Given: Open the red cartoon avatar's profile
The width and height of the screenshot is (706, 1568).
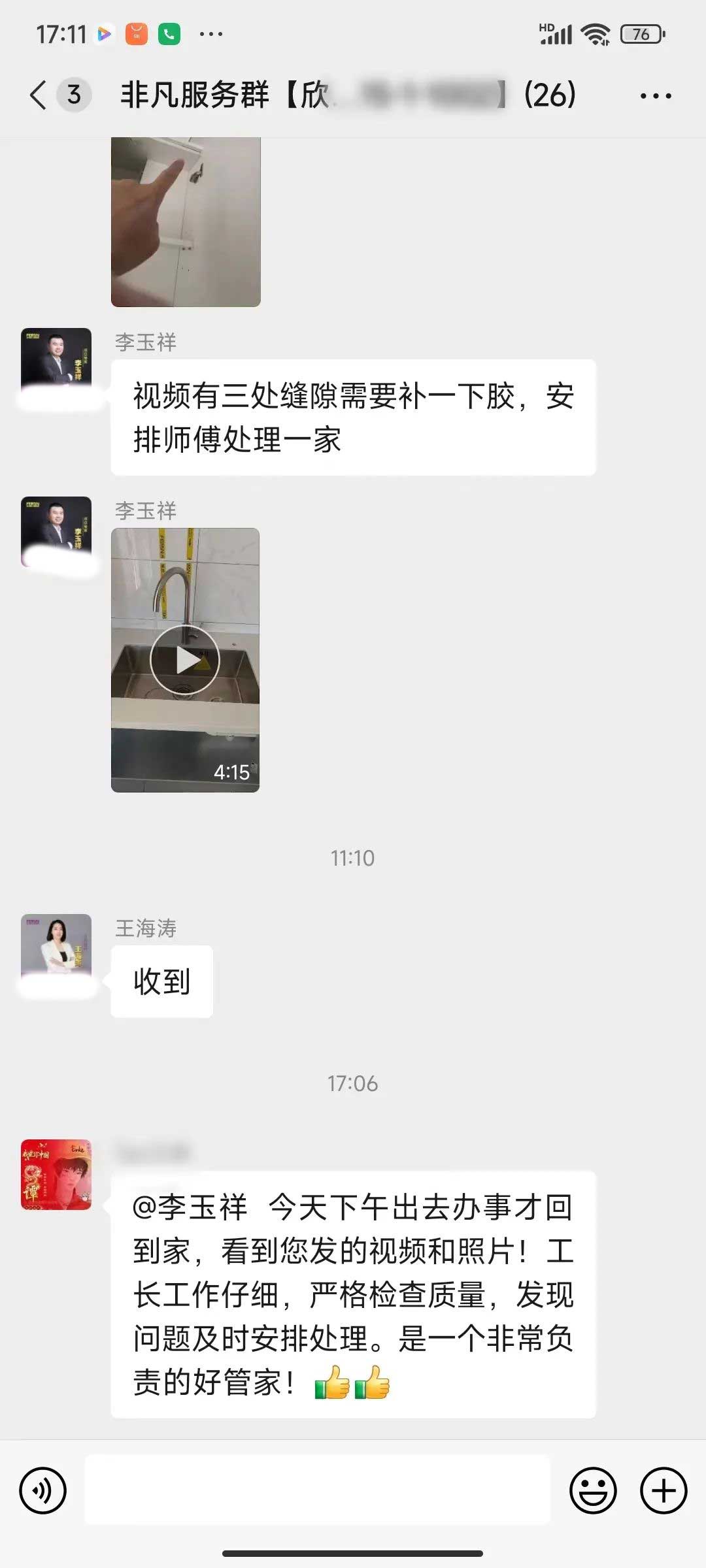Looking at the screenshot, I should [56, 1174].
